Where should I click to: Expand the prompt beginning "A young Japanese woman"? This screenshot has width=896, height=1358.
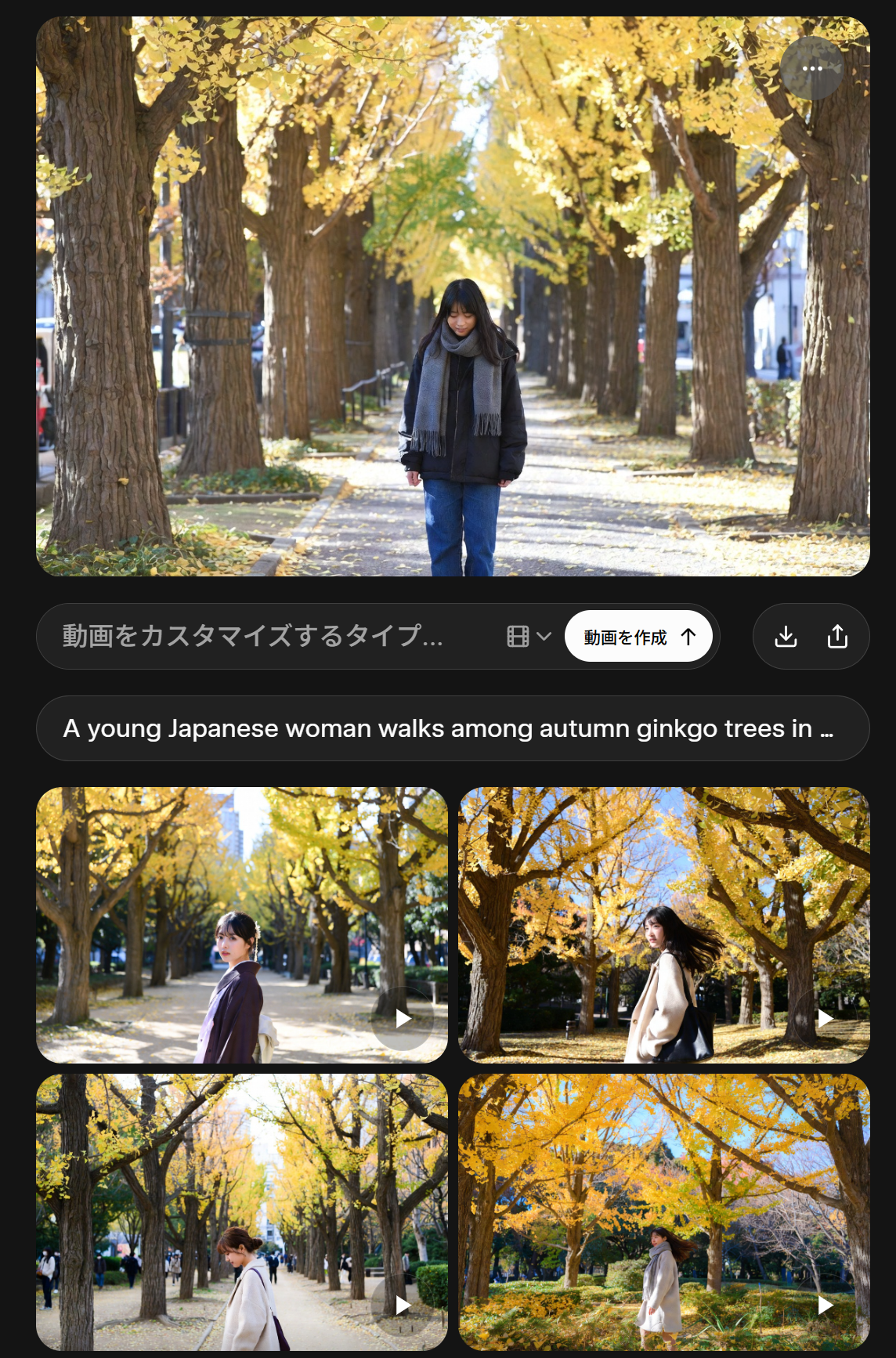(452, 728)
